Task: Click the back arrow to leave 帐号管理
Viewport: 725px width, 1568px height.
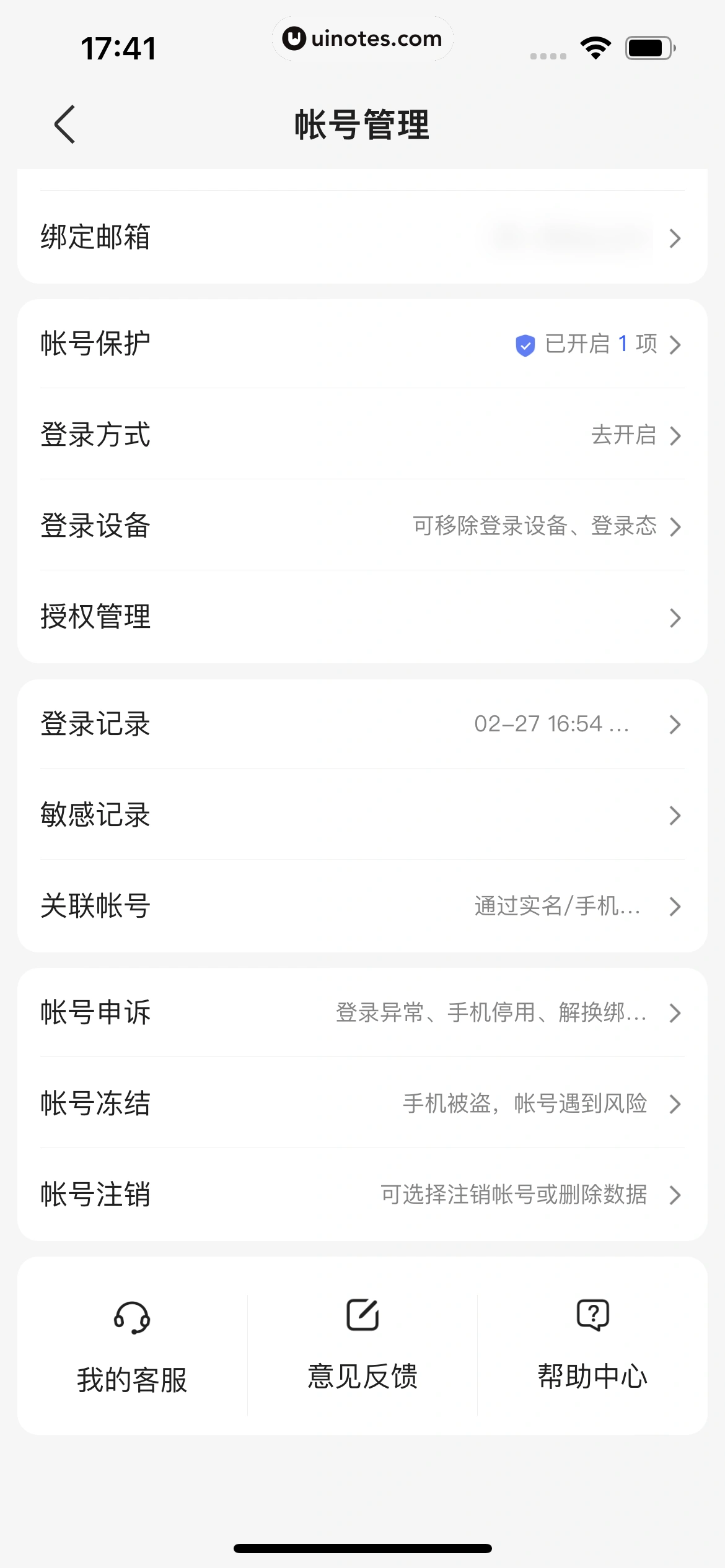Action: pyautogui.click(x=66, y=124)
